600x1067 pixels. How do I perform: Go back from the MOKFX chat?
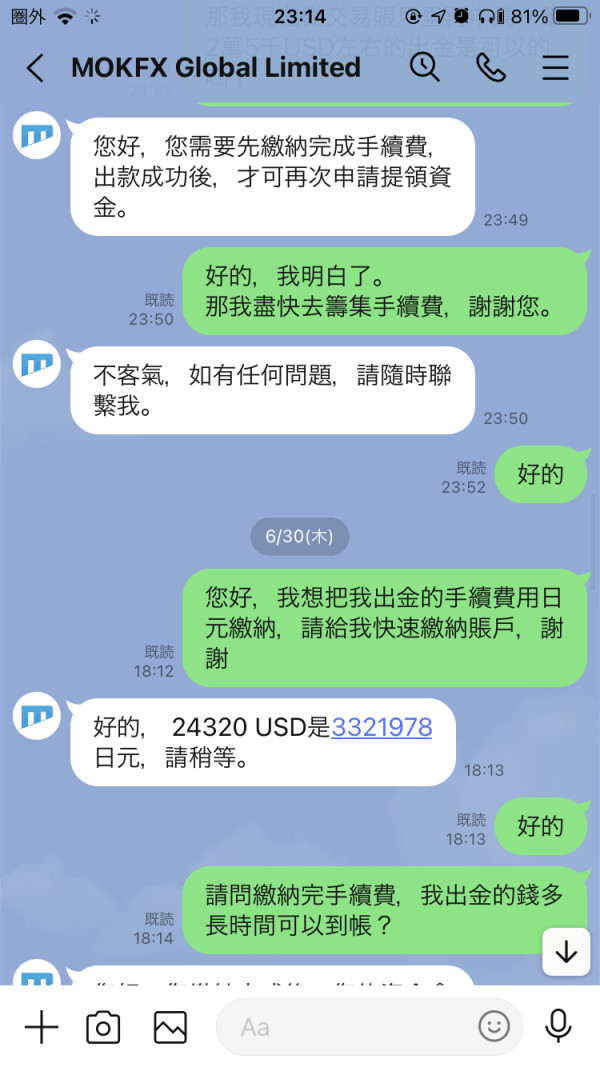click(x=35, y=68)
